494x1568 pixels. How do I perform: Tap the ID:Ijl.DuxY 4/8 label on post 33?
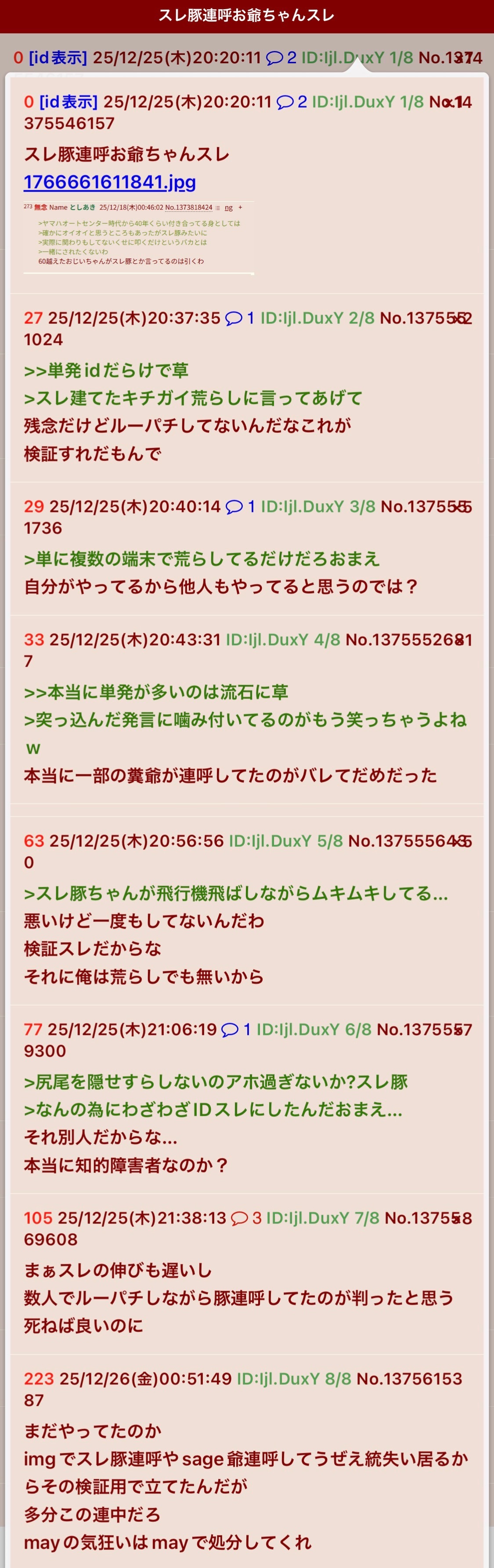pos(282,640)
